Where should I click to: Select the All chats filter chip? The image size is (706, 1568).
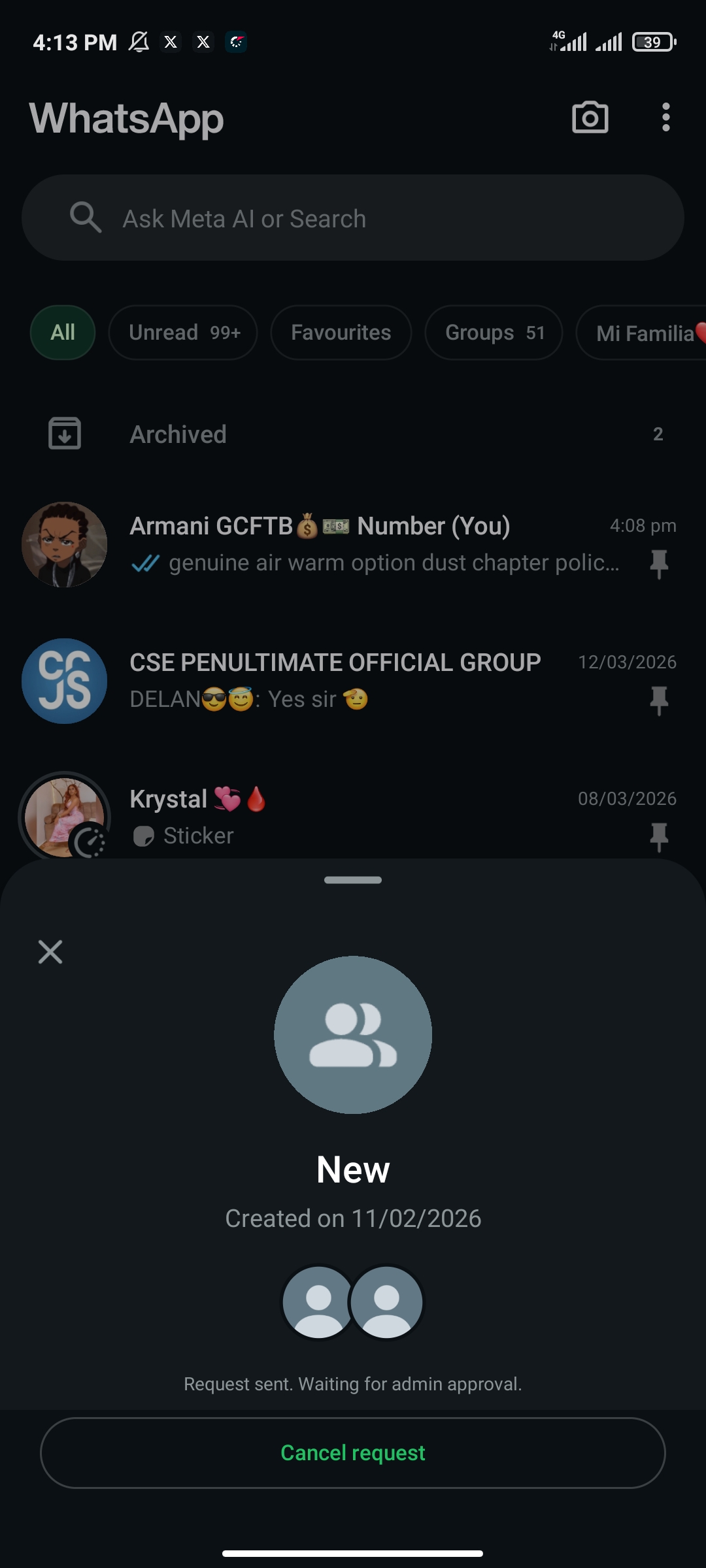[63, 333]
